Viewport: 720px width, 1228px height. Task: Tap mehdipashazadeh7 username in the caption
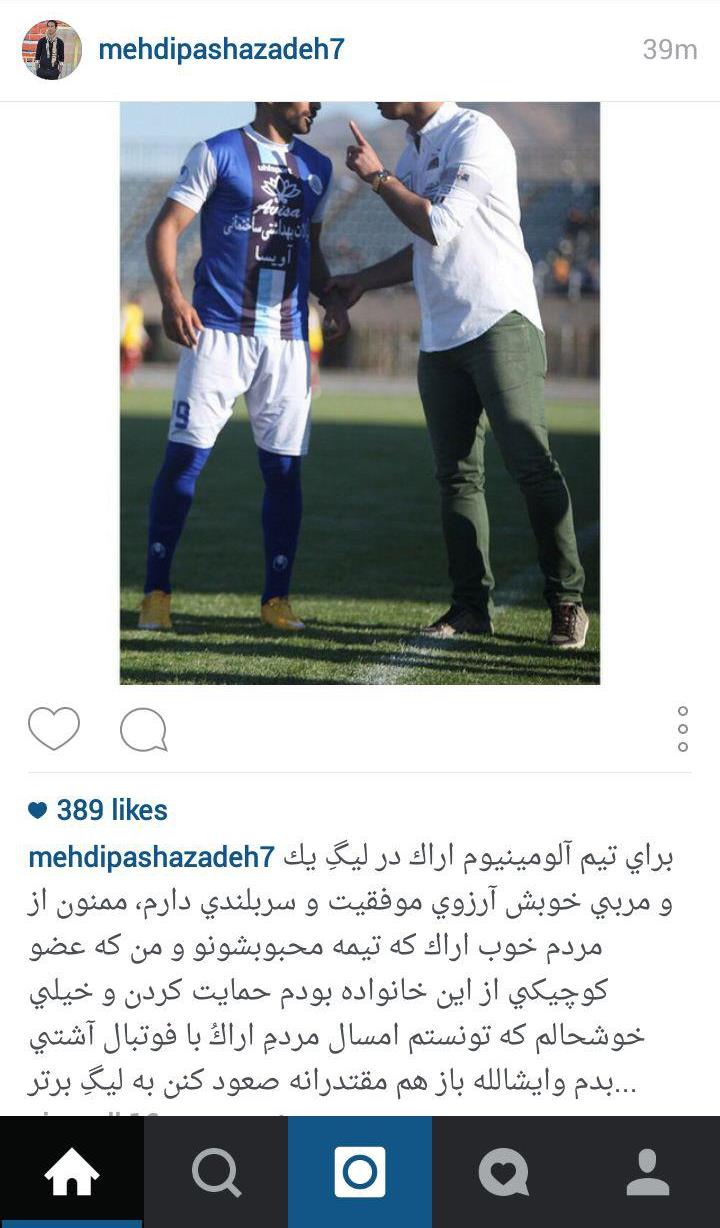151,857
